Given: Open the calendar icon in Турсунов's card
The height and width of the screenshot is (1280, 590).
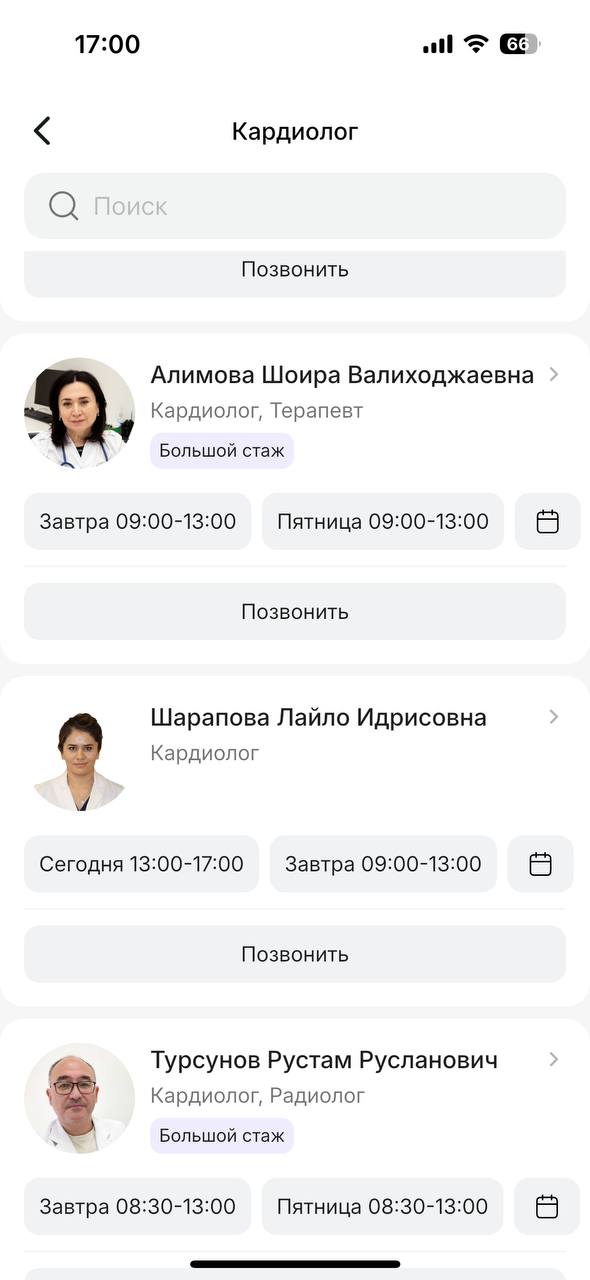Looking at the screenshot, I should point(547,1206).
